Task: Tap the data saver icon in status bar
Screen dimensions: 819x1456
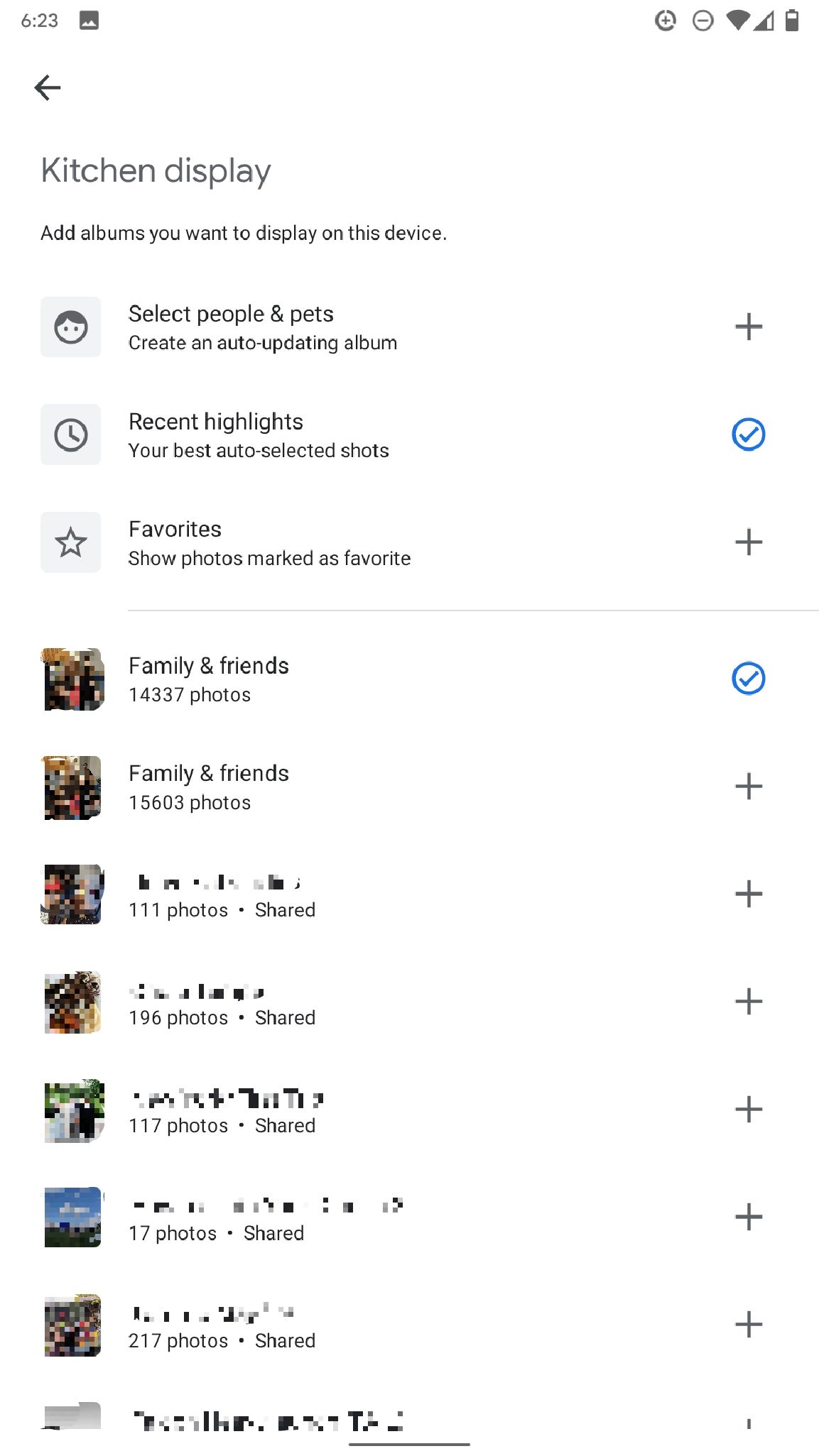Action: [x=666, y=21]
